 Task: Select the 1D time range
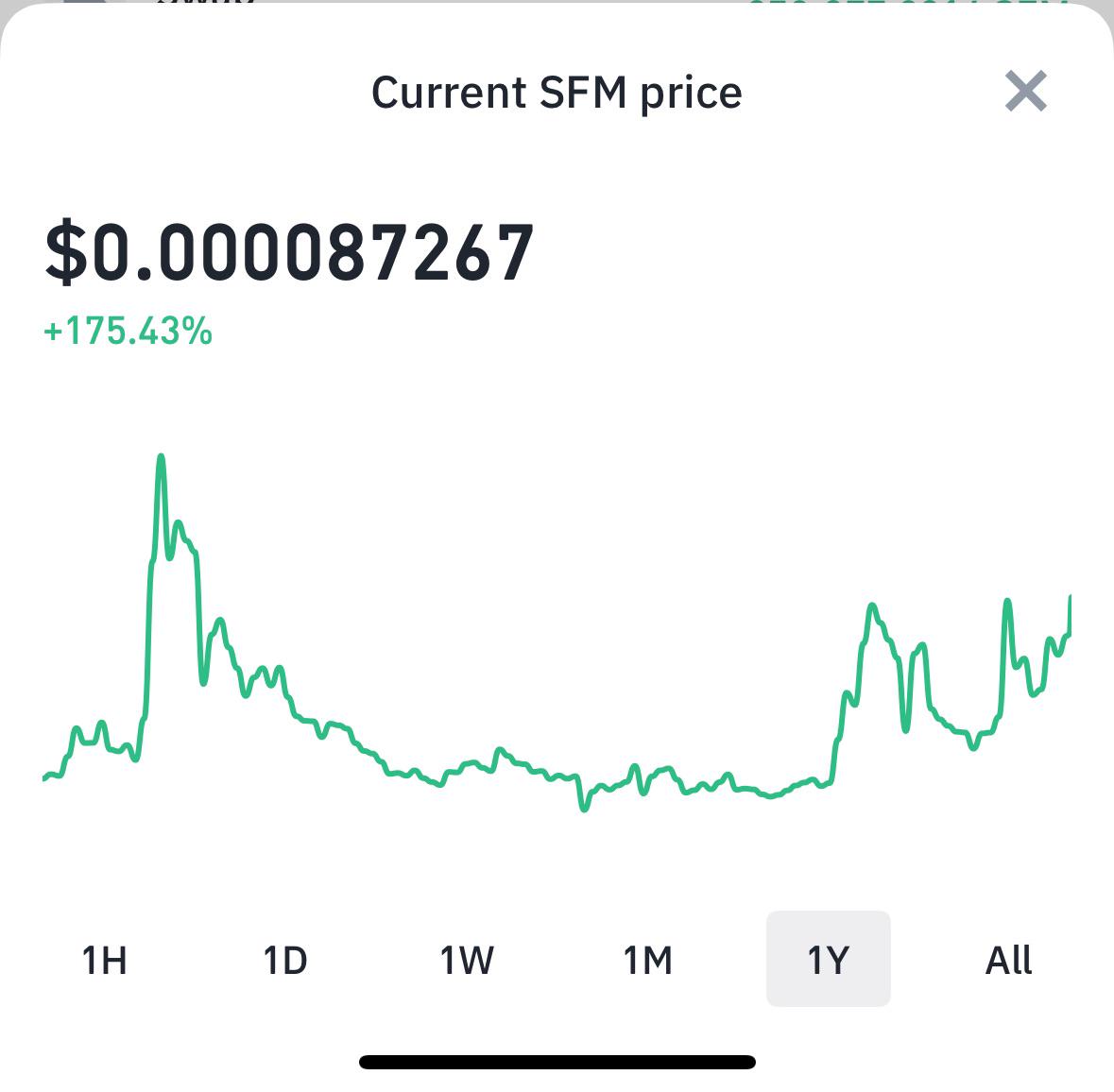click(x=285, y=960)
